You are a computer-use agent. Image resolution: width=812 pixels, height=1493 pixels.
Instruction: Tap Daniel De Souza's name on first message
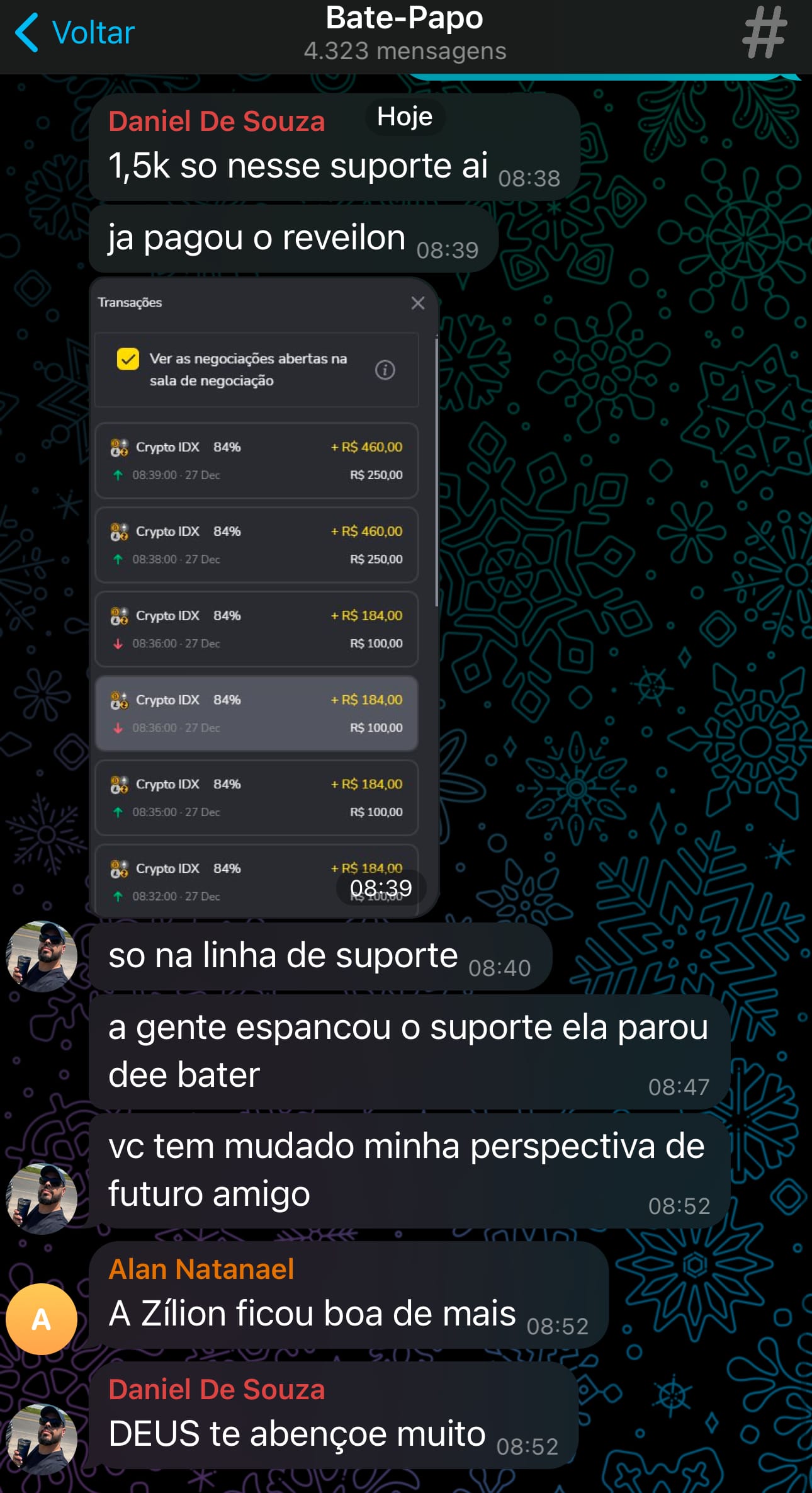click(217, 121)
